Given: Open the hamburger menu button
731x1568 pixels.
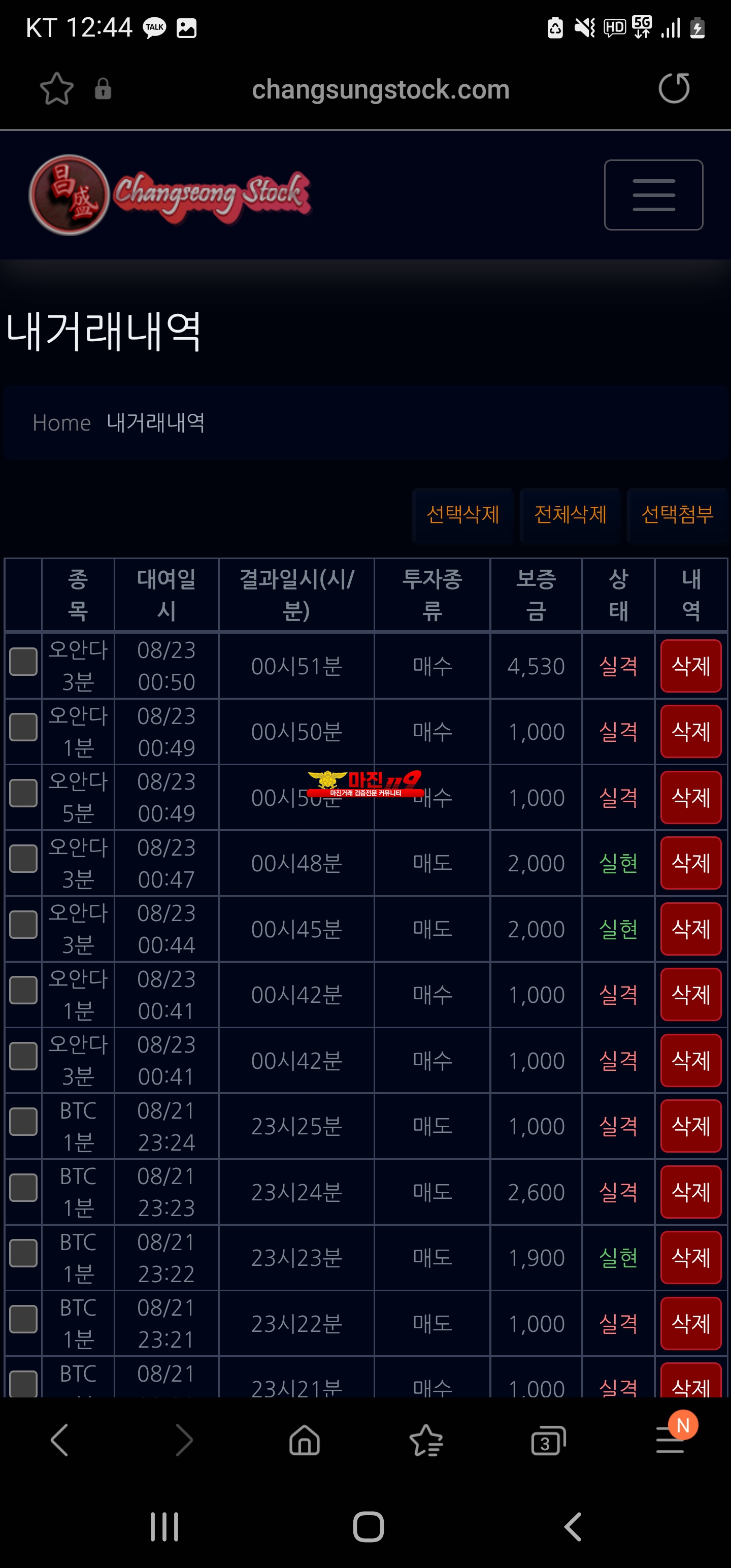Looking at the screenshot, I should tap(653, 195).
